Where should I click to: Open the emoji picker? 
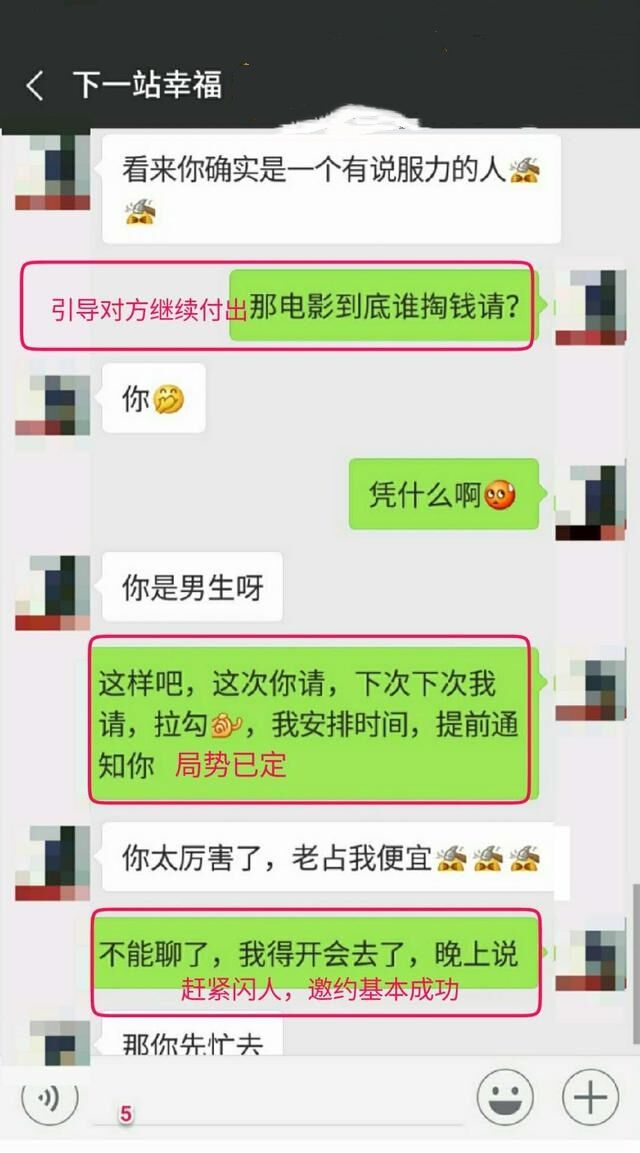click(504, 1099)
